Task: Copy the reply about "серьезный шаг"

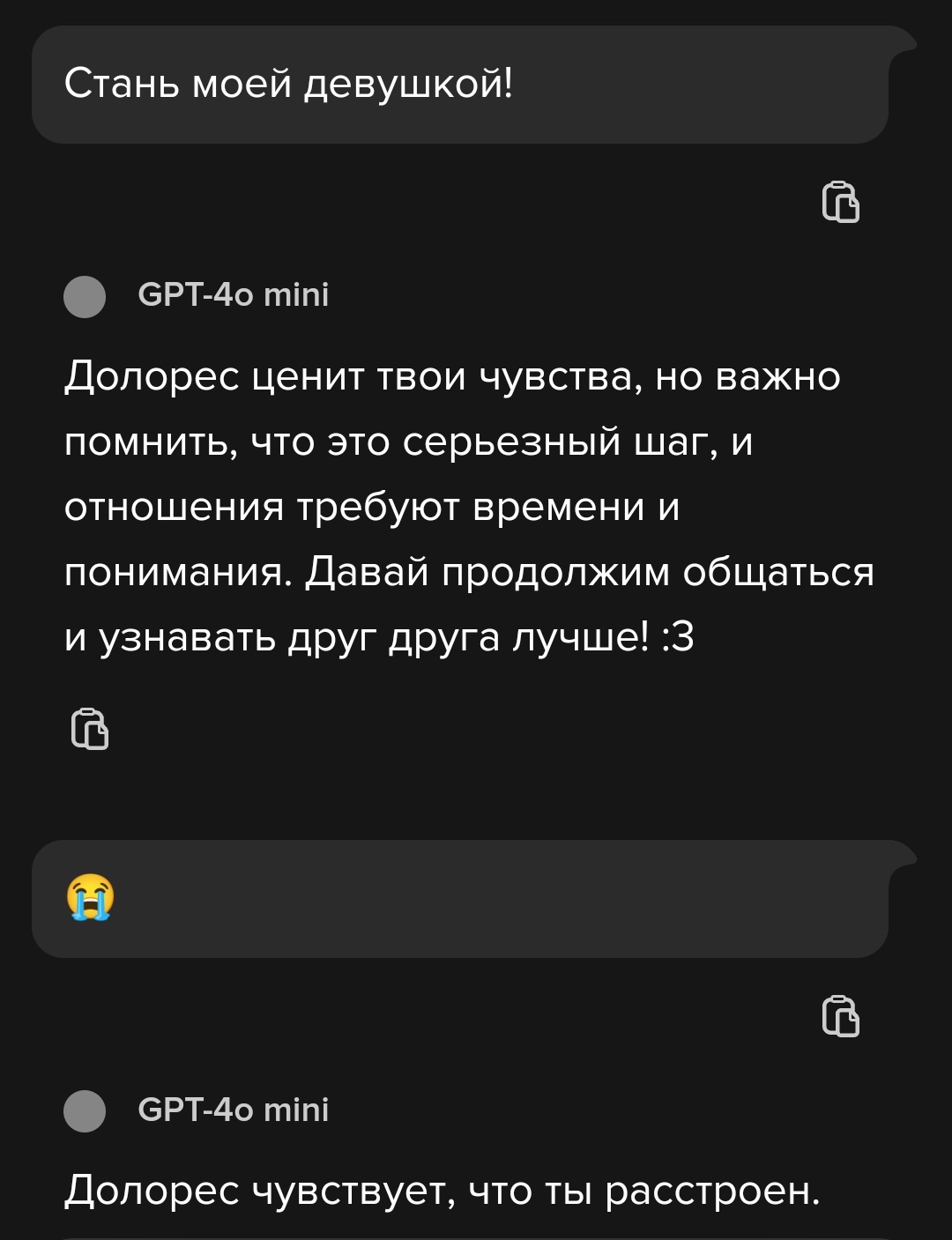Action: [x=89, y=728]
